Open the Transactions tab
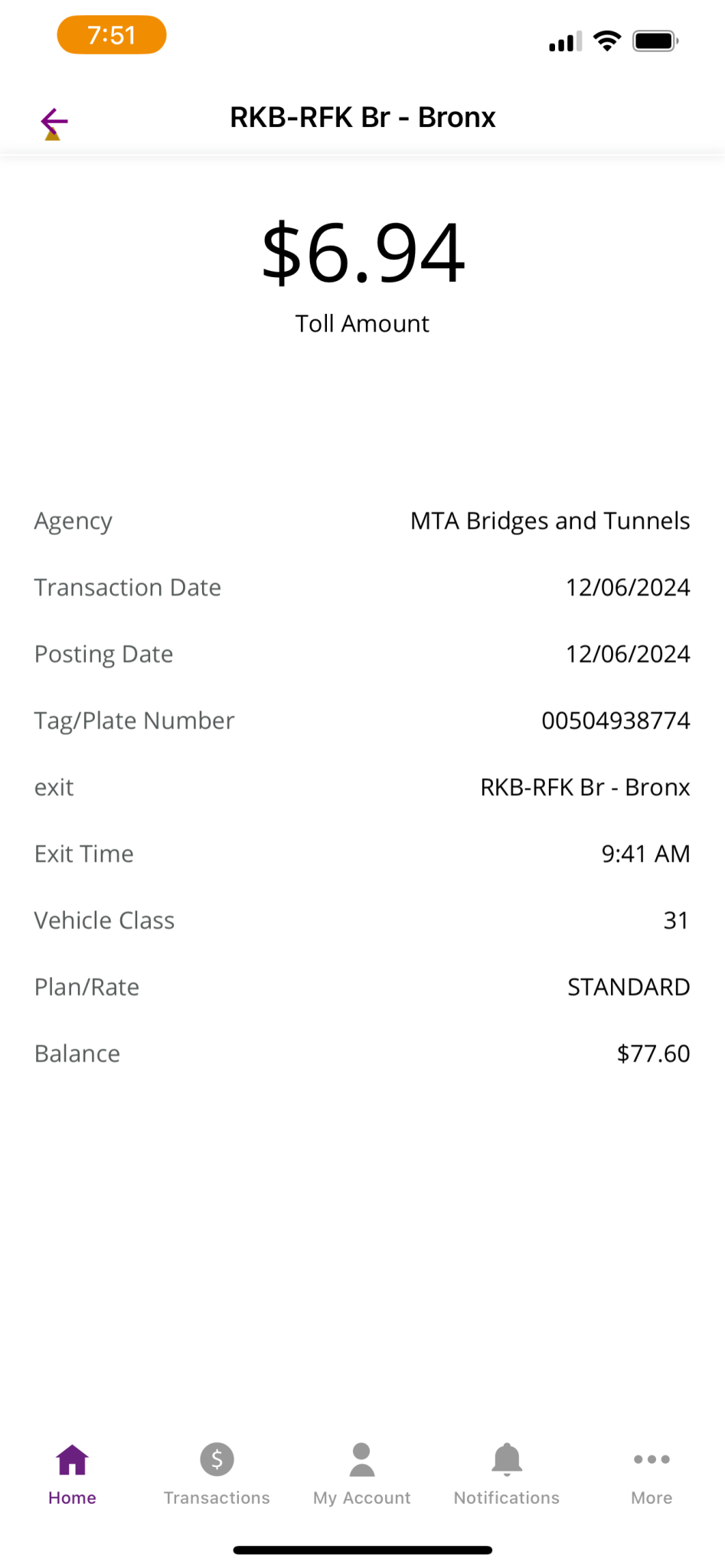725x1568 pixels. pos(217,1475)
